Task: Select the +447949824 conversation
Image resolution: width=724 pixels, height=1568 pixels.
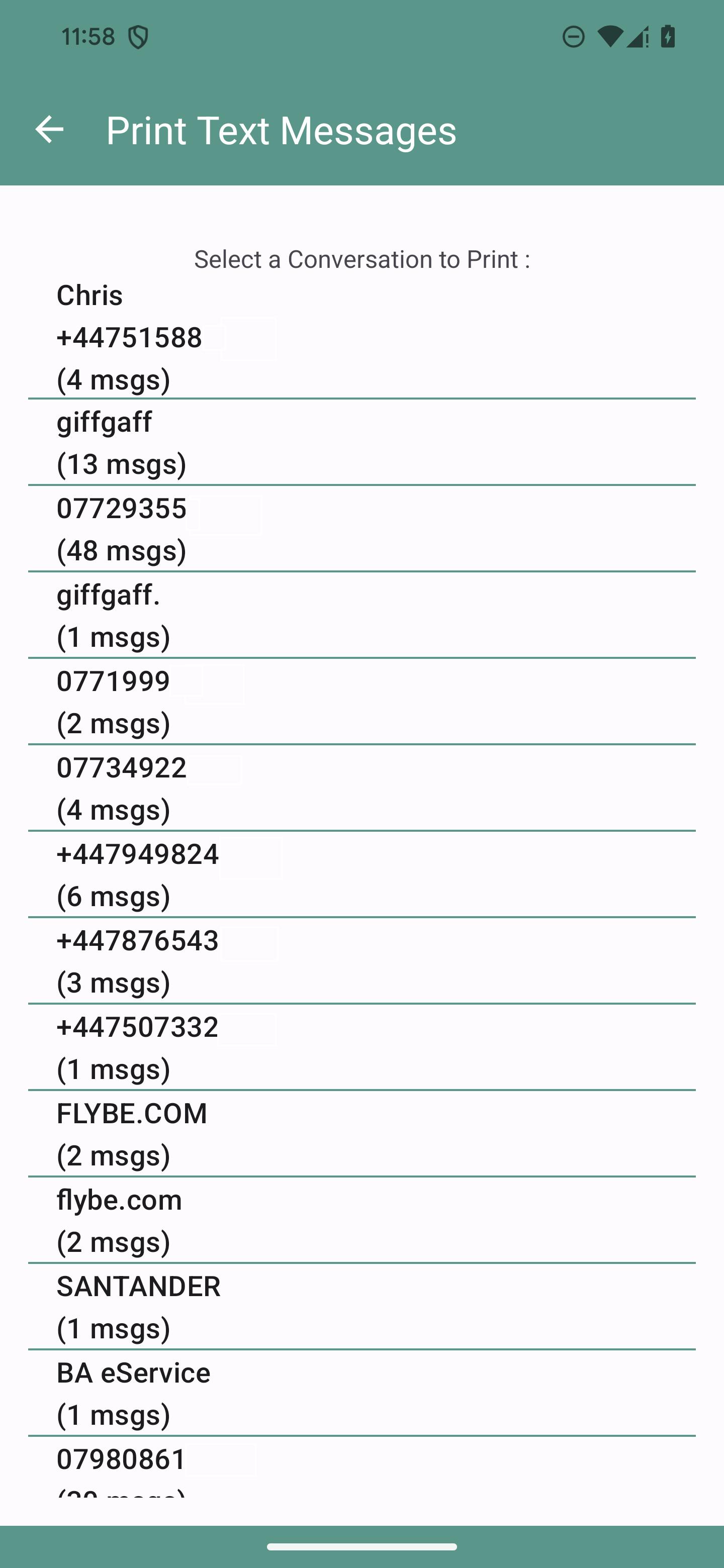Action: [361, 874]
